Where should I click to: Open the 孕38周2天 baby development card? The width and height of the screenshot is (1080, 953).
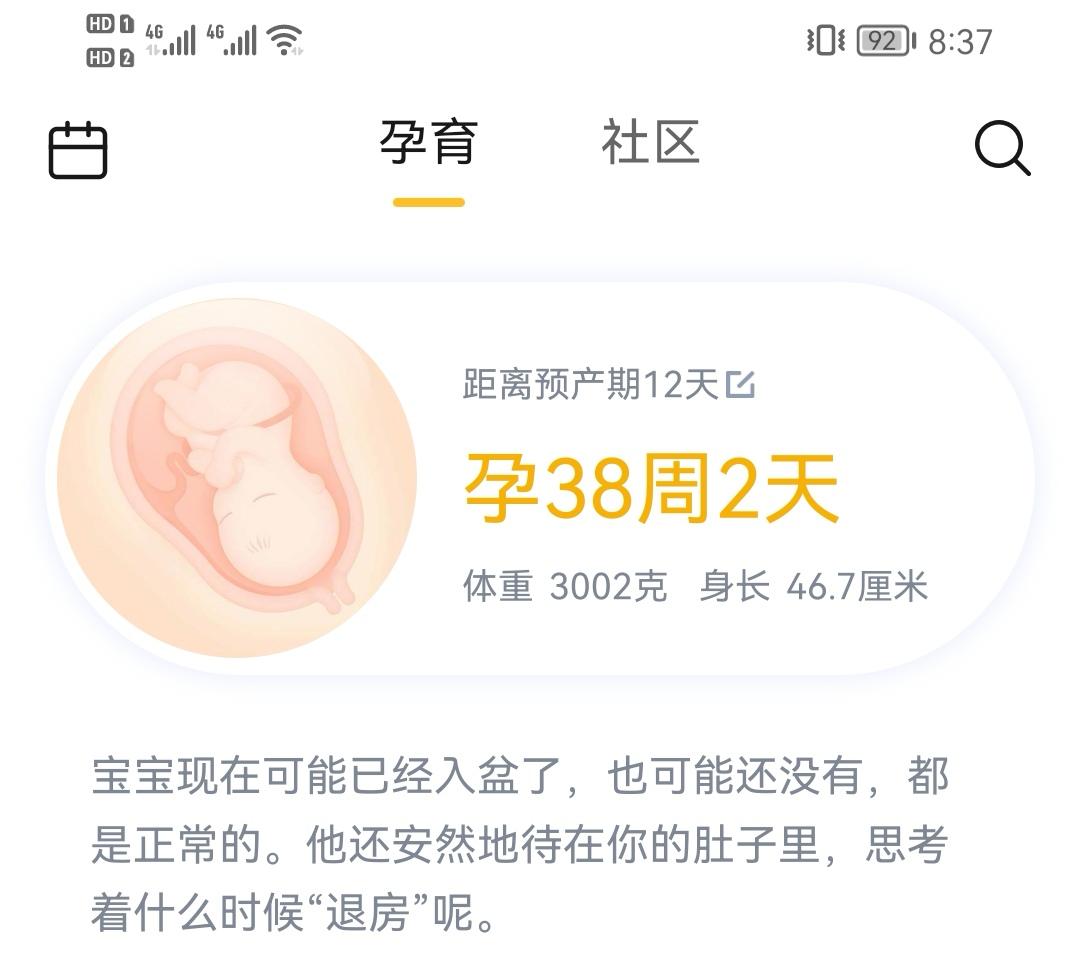point(650,490)
